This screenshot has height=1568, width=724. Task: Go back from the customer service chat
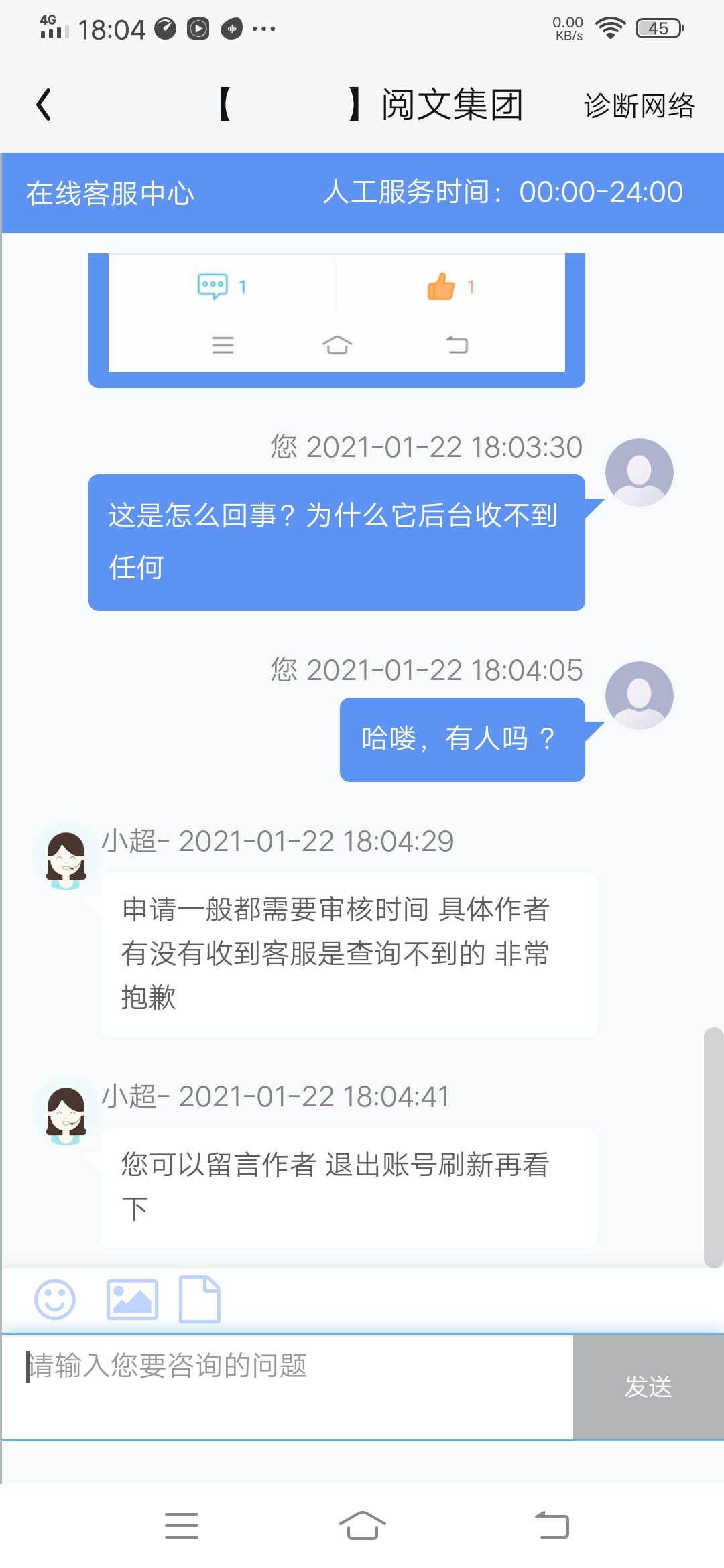click(x=44, y=105)
